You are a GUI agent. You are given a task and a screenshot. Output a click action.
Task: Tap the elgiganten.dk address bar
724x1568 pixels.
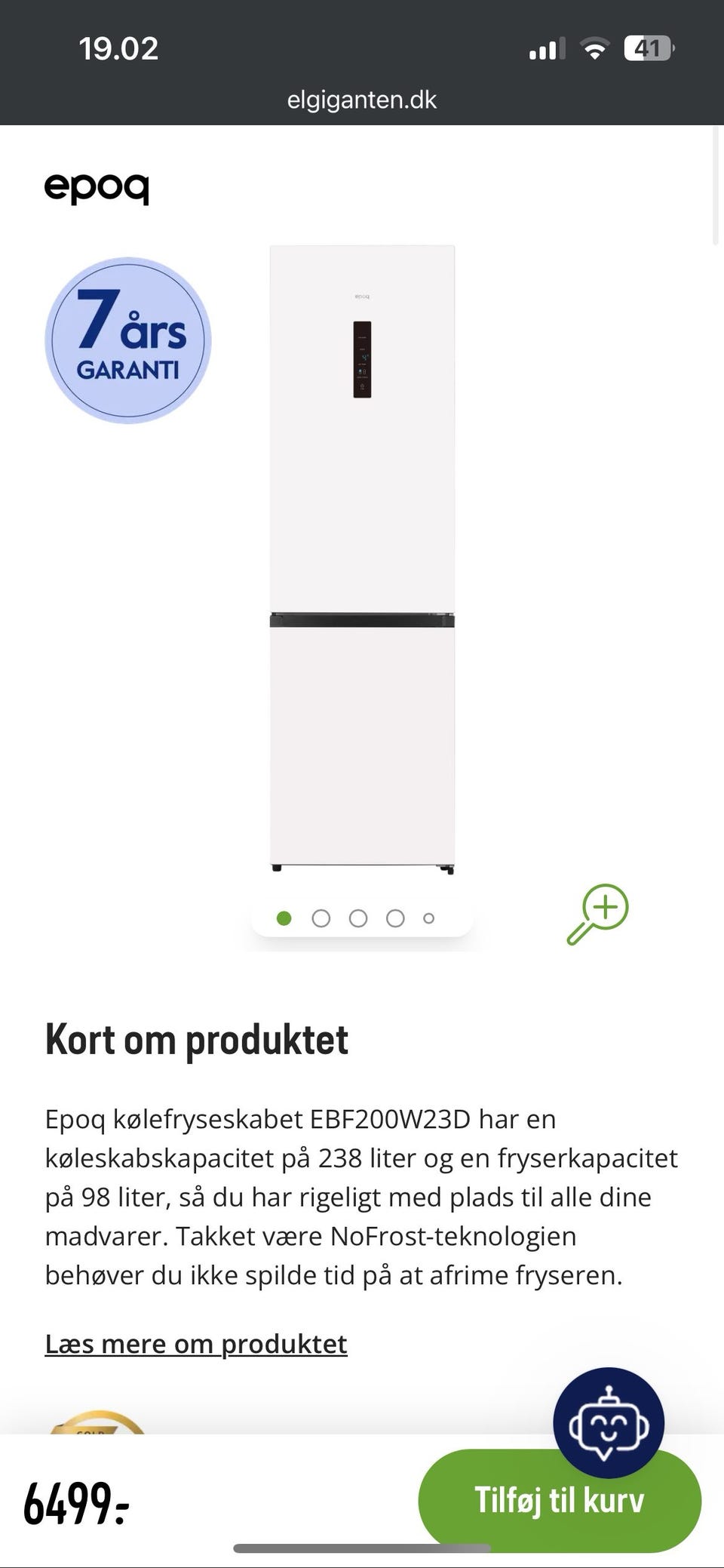coord(362,100)
